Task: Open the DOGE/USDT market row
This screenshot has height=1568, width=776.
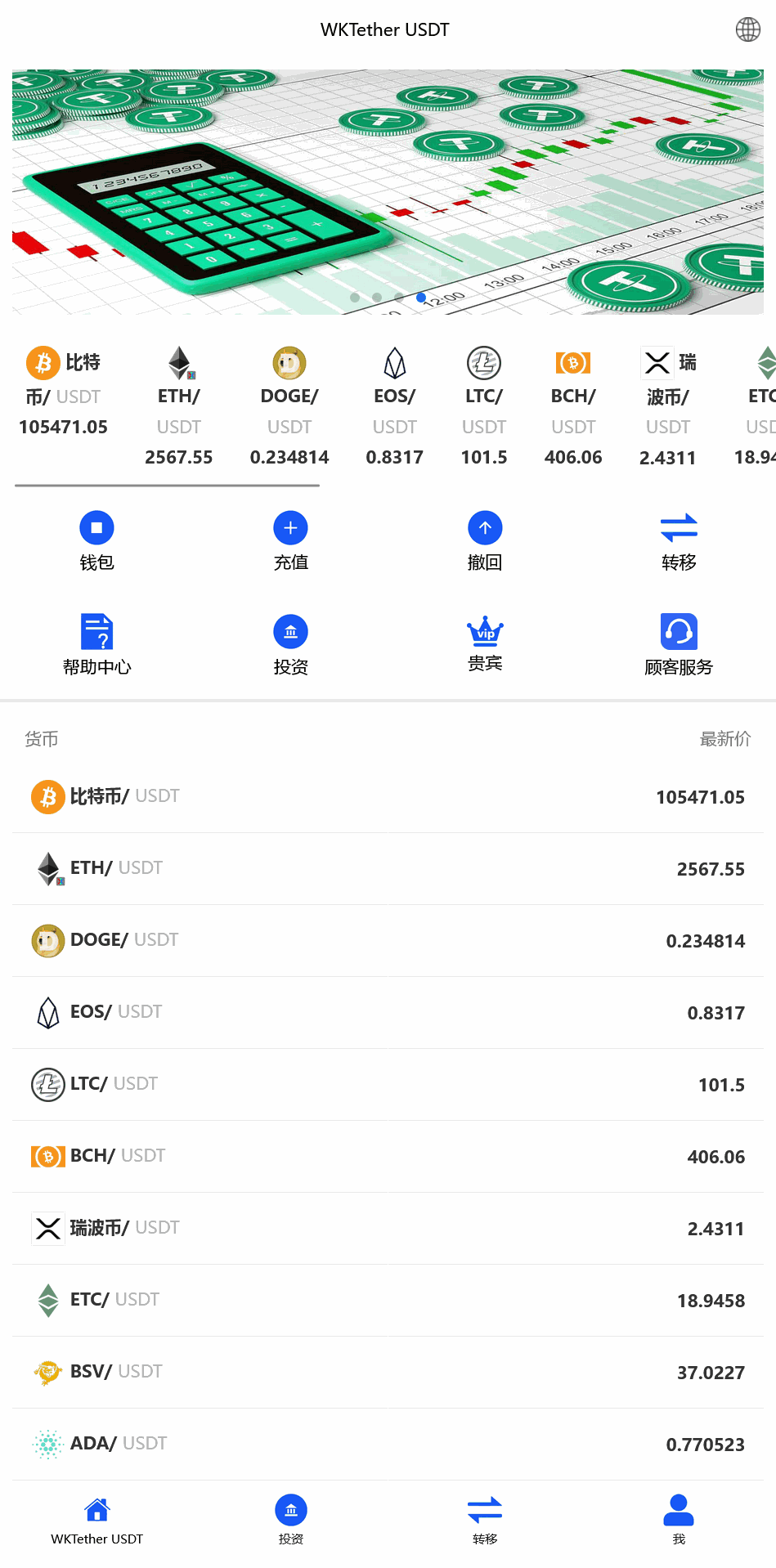Action: [x=388, y=940]
